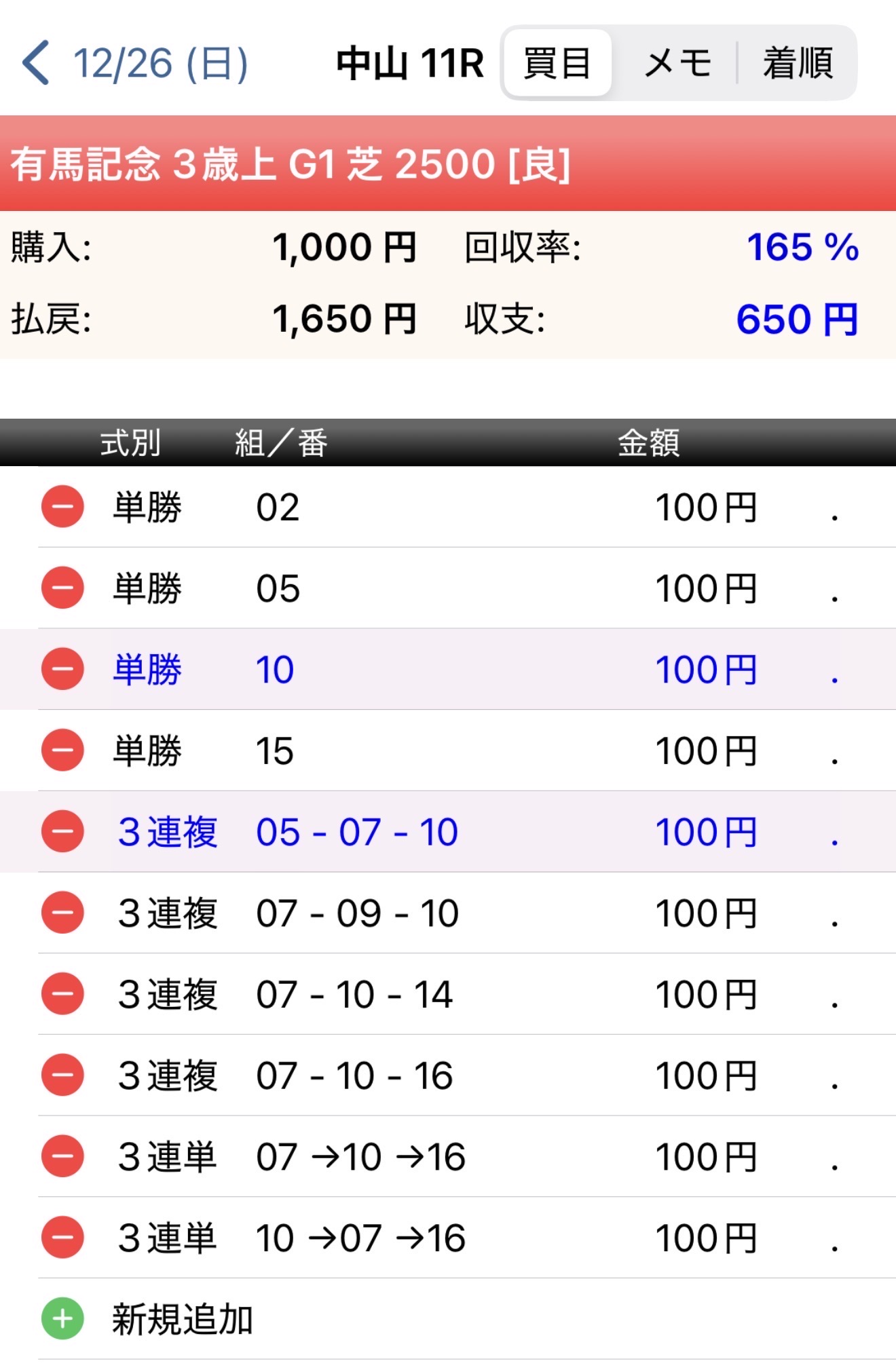Delete the 3連複 07-10-14 bet
The image size is (896, 1372).
(62, 994)
